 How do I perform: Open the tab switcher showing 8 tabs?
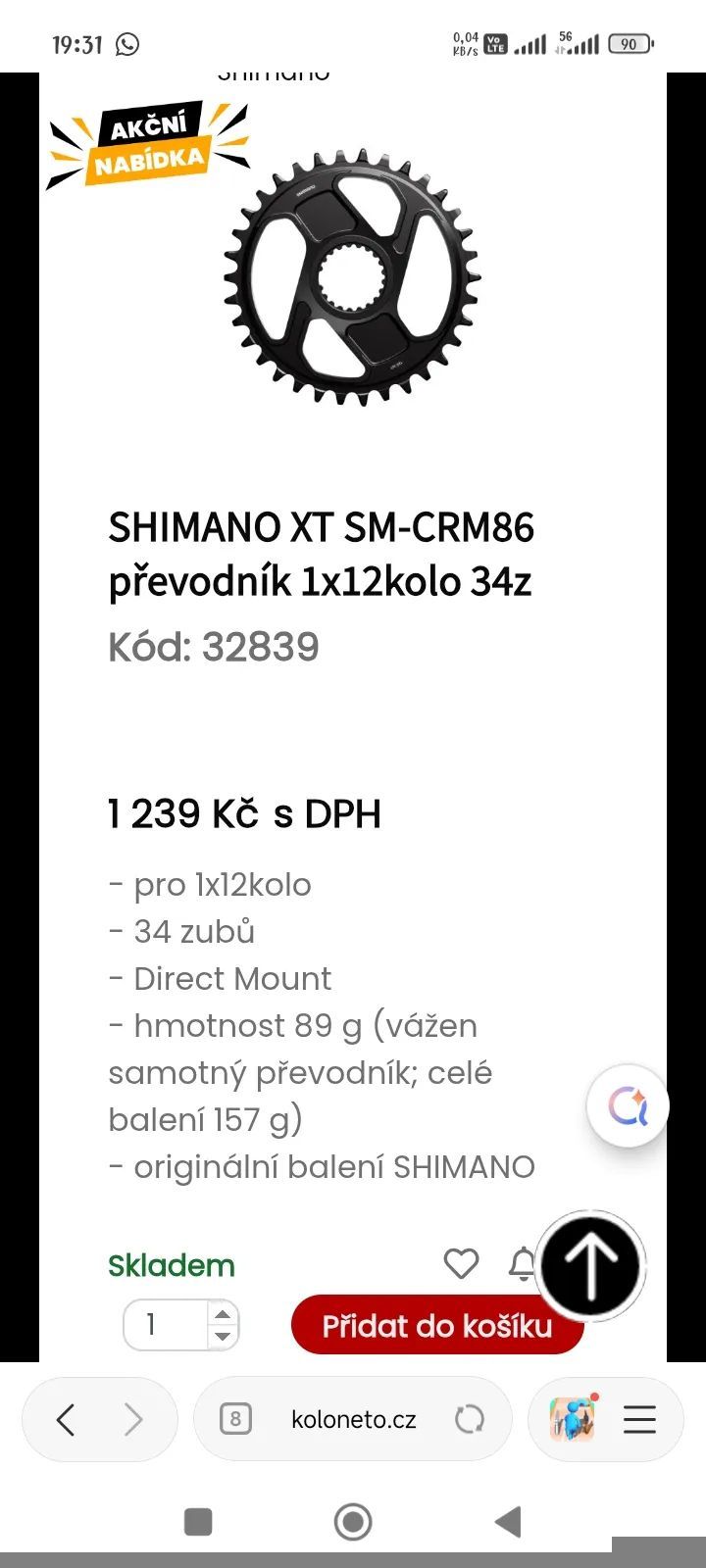[x=234, y=1418]
